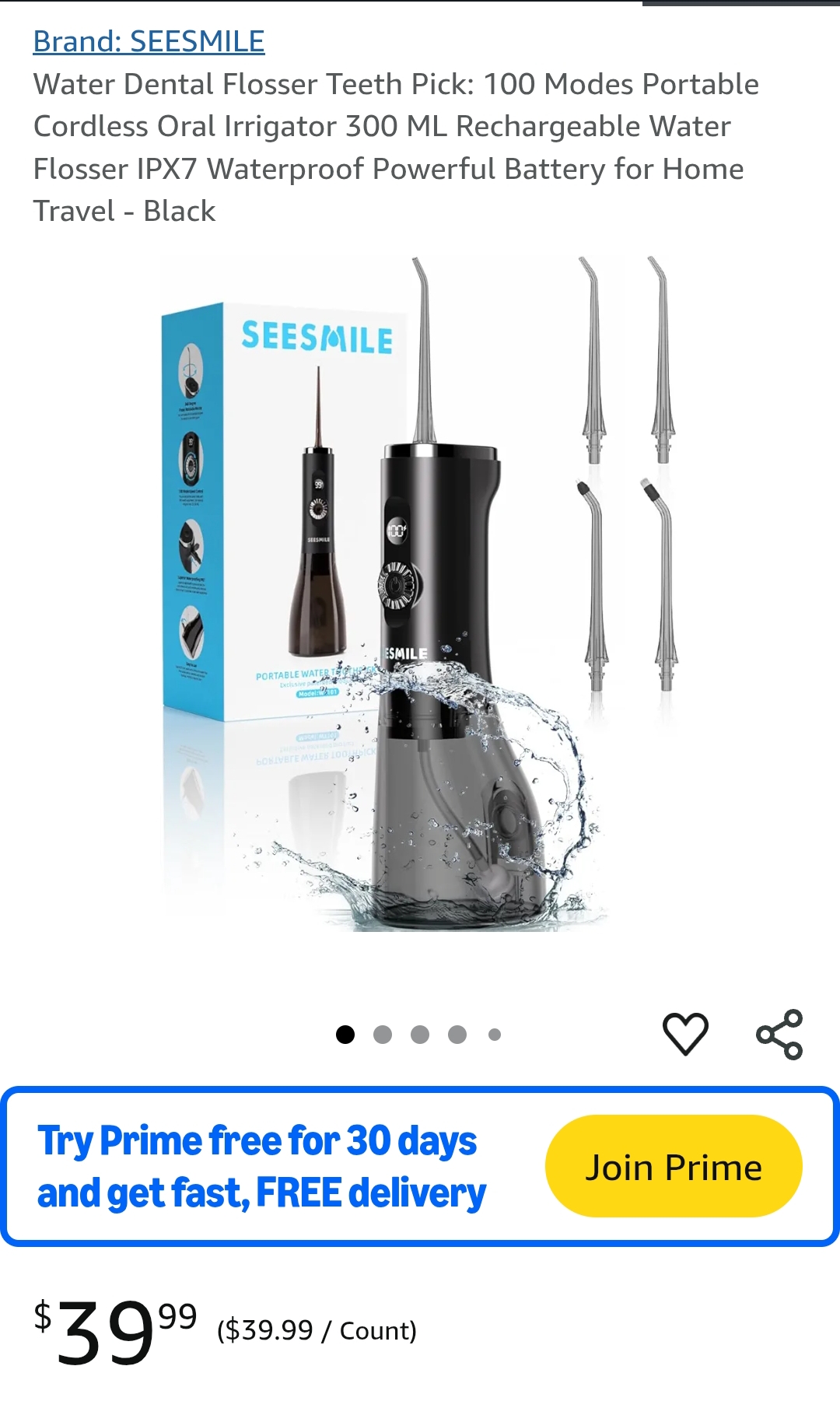This screenshot has width=840, height=1401.
Task: Select the fourth carousel indicator dot
Action: point(457,1032)
